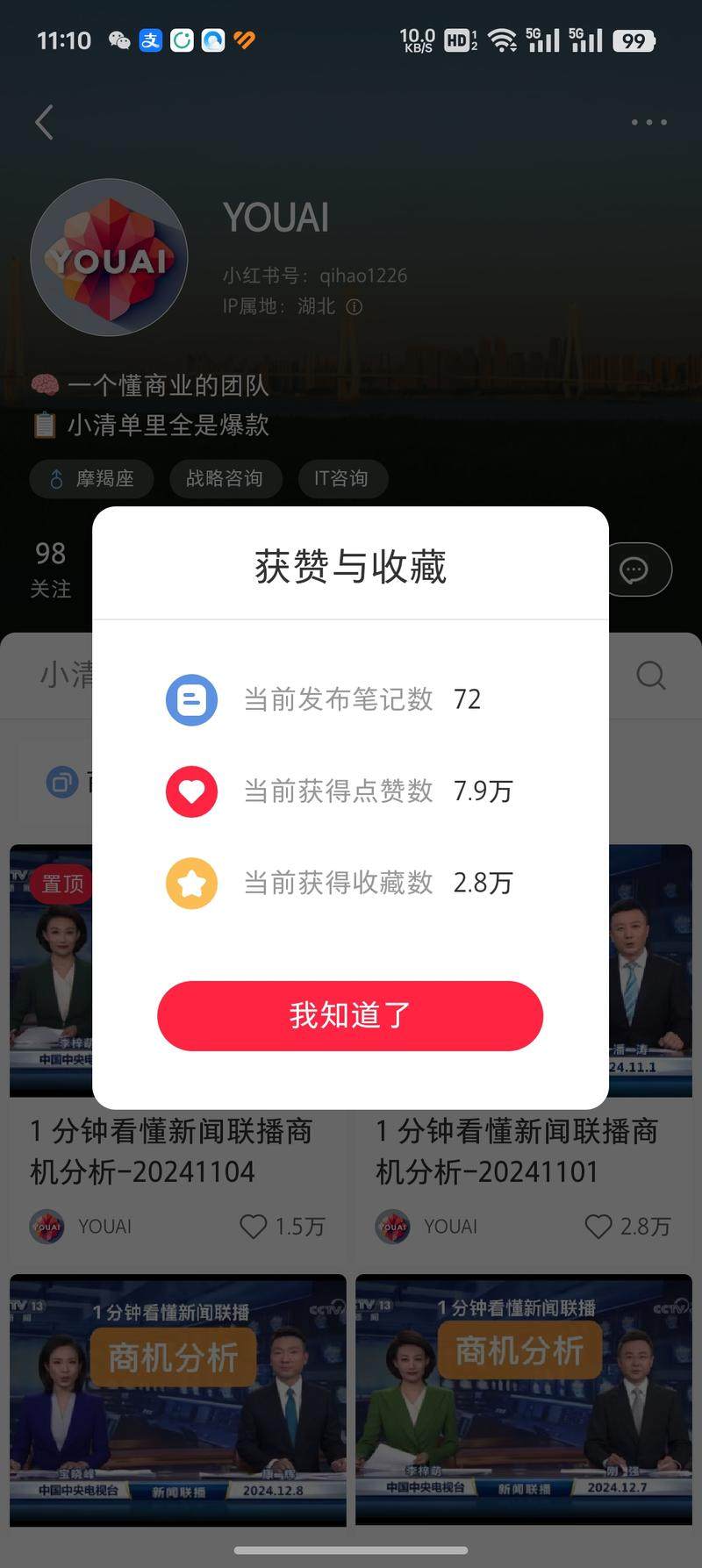Select the IT咨询 tag chip
Image resolution: width=702 pixels, height=1568 pixels.
[341, 478]
